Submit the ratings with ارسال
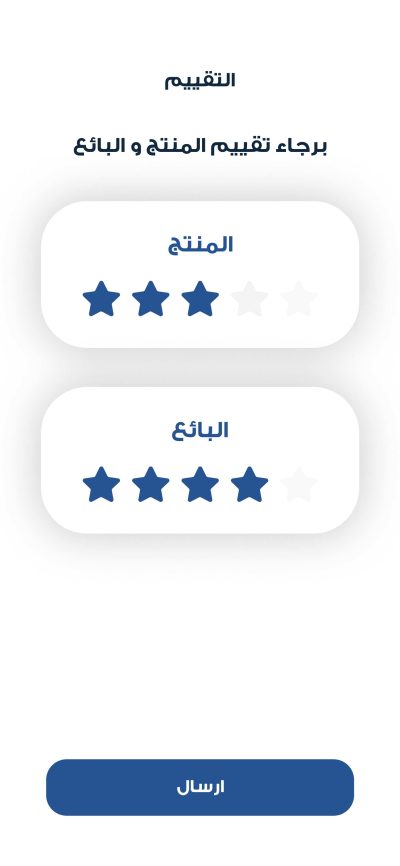The width and height of the screenshot is (400, 866). coord(200,787)
